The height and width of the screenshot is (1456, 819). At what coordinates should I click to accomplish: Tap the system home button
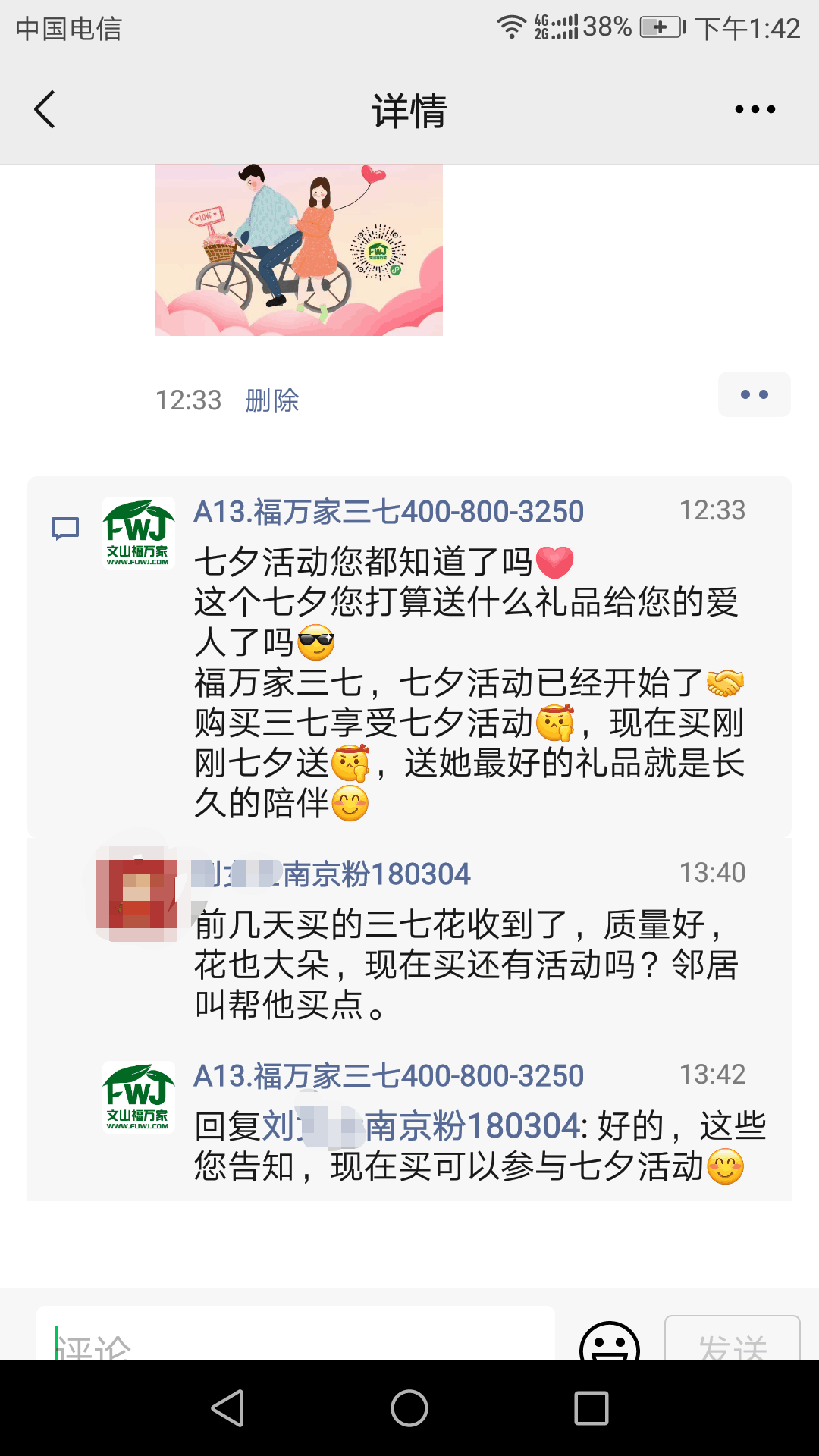(409, 1408)
